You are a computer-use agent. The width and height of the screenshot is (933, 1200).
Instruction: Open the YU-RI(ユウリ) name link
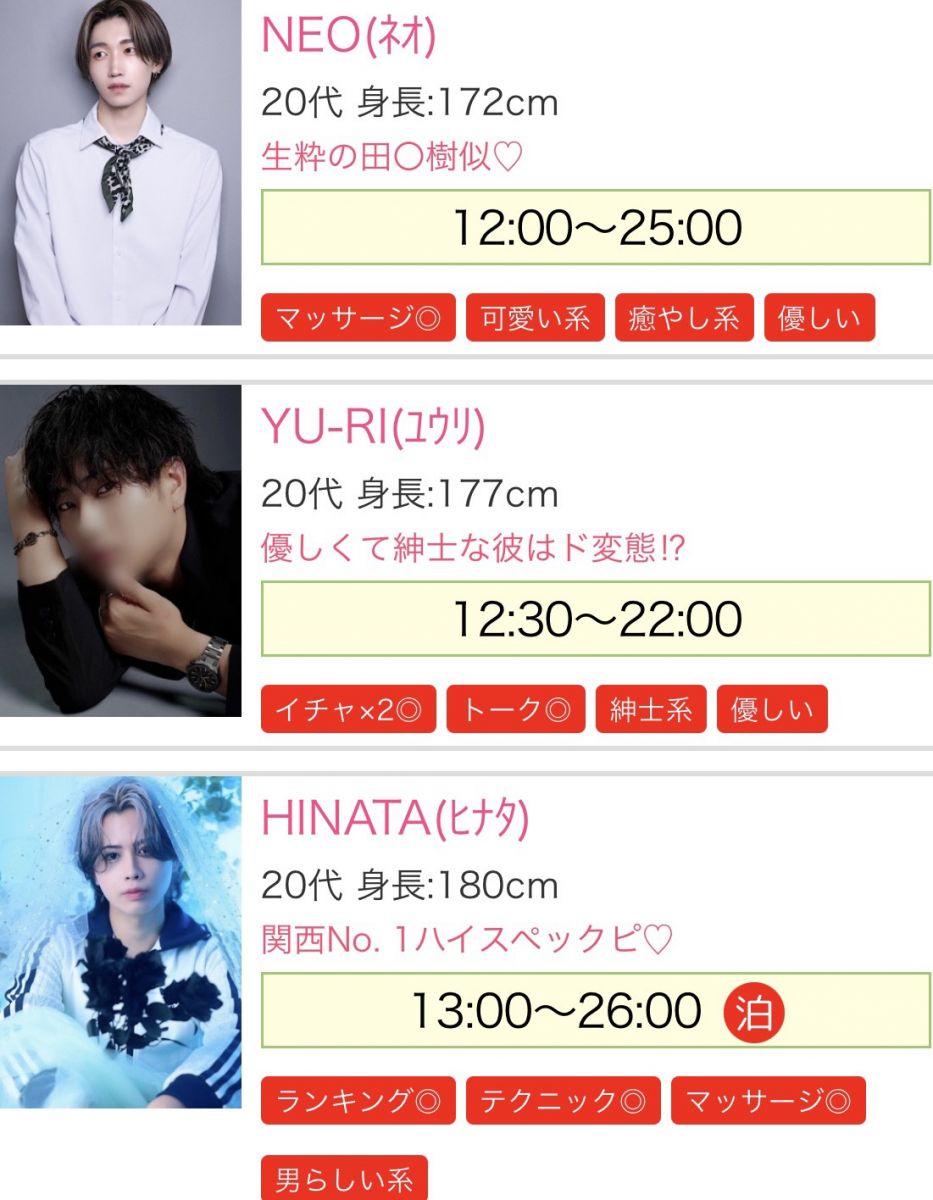(372, 429)
